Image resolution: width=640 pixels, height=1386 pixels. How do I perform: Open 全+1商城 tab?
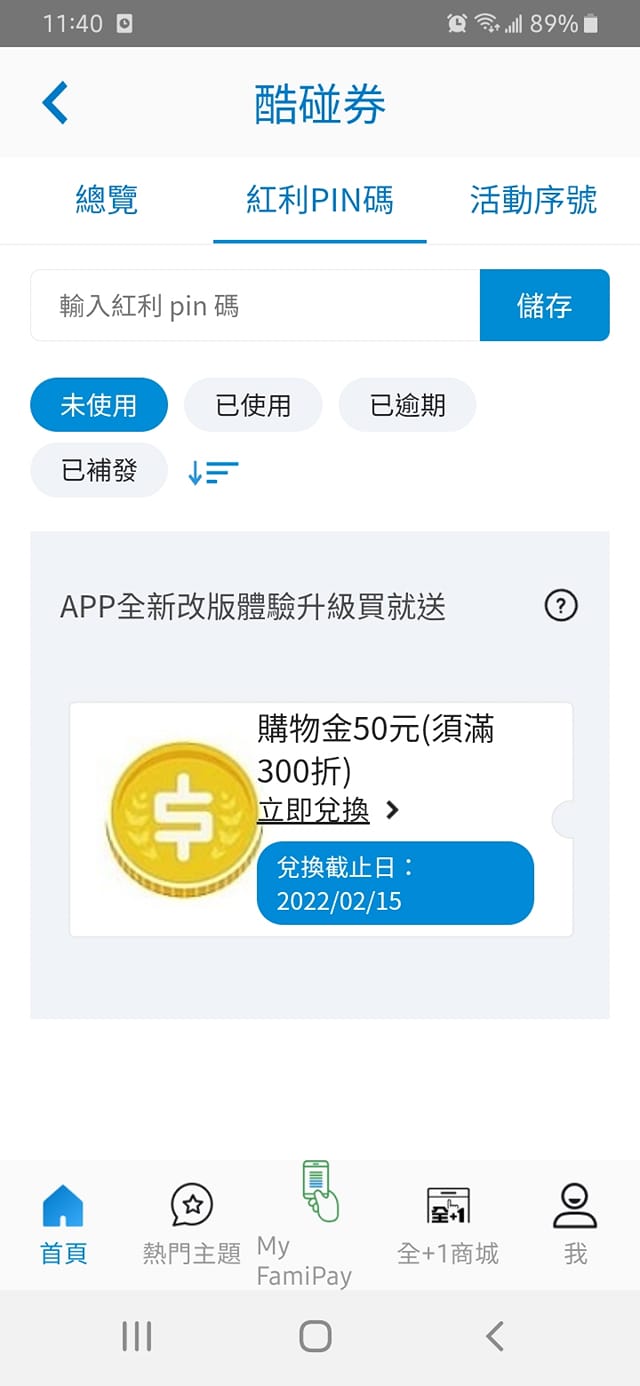pyautogui.click(x=447, y=1224)
